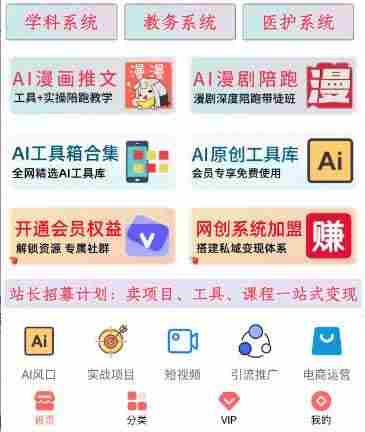The image size is (365, 432).
Task: Tap the 开通会员权益 banner
Action: (x=92, y=236)
